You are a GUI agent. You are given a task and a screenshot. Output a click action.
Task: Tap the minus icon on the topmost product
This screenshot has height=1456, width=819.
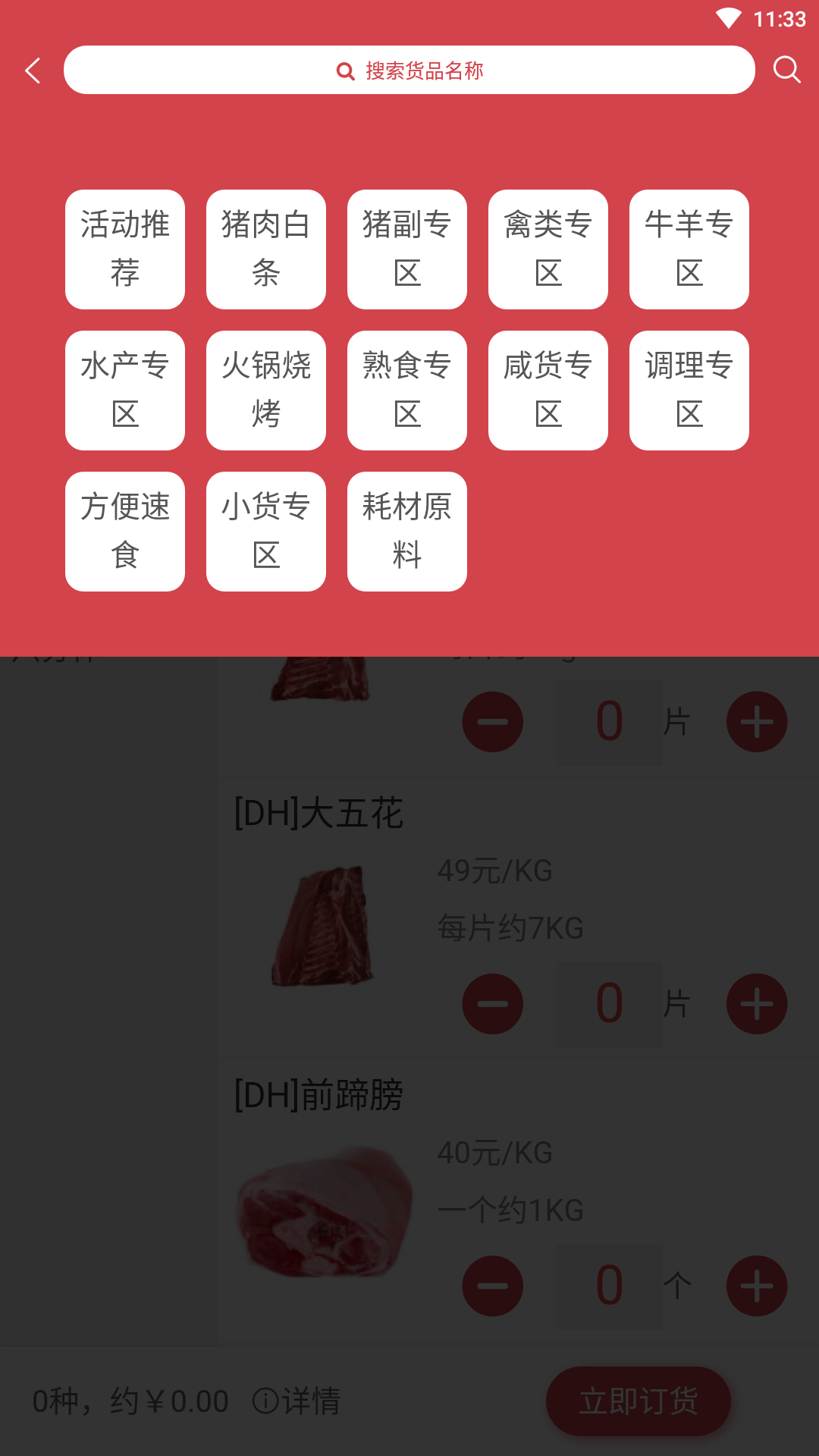tap(493, 721)
